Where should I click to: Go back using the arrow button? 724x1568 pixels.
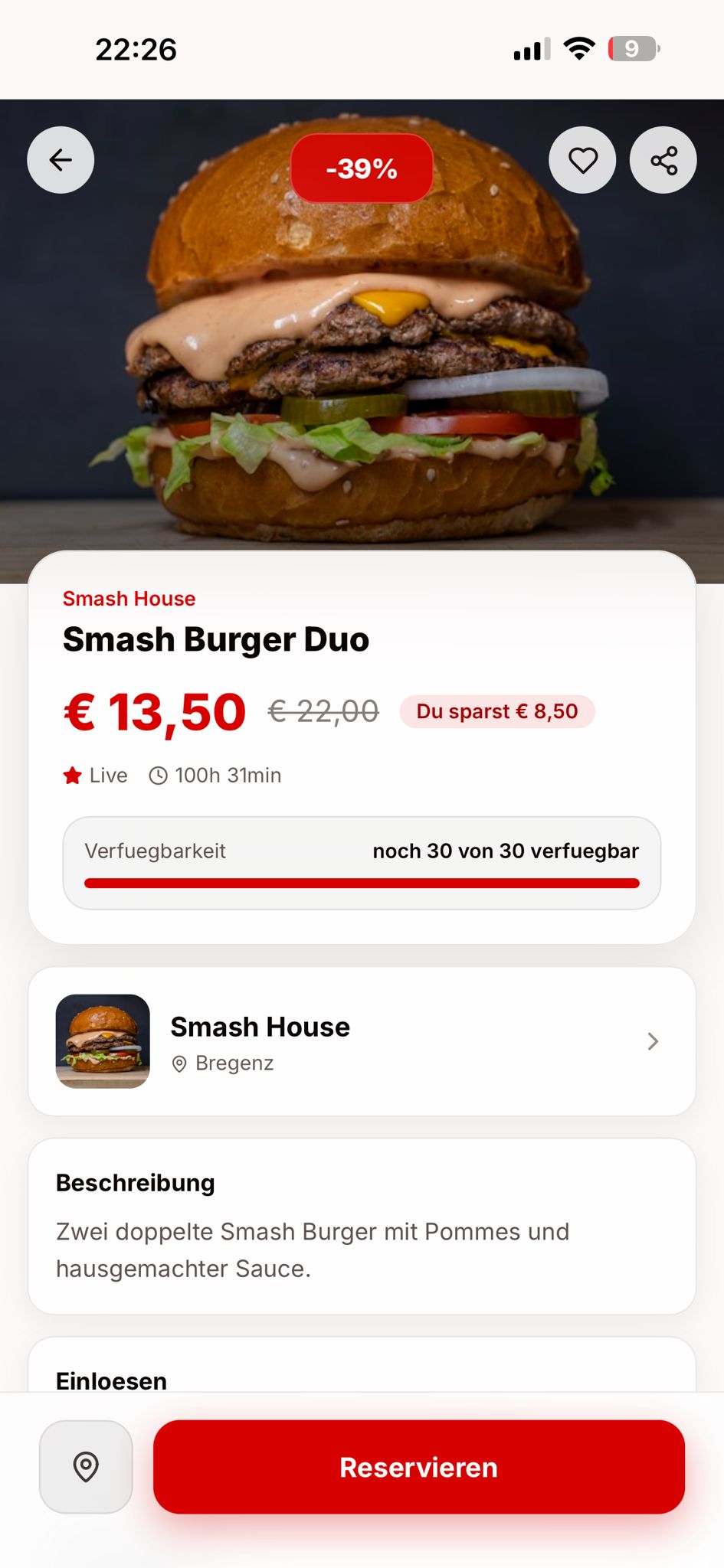pyautogui.click(x=61, y=159)
